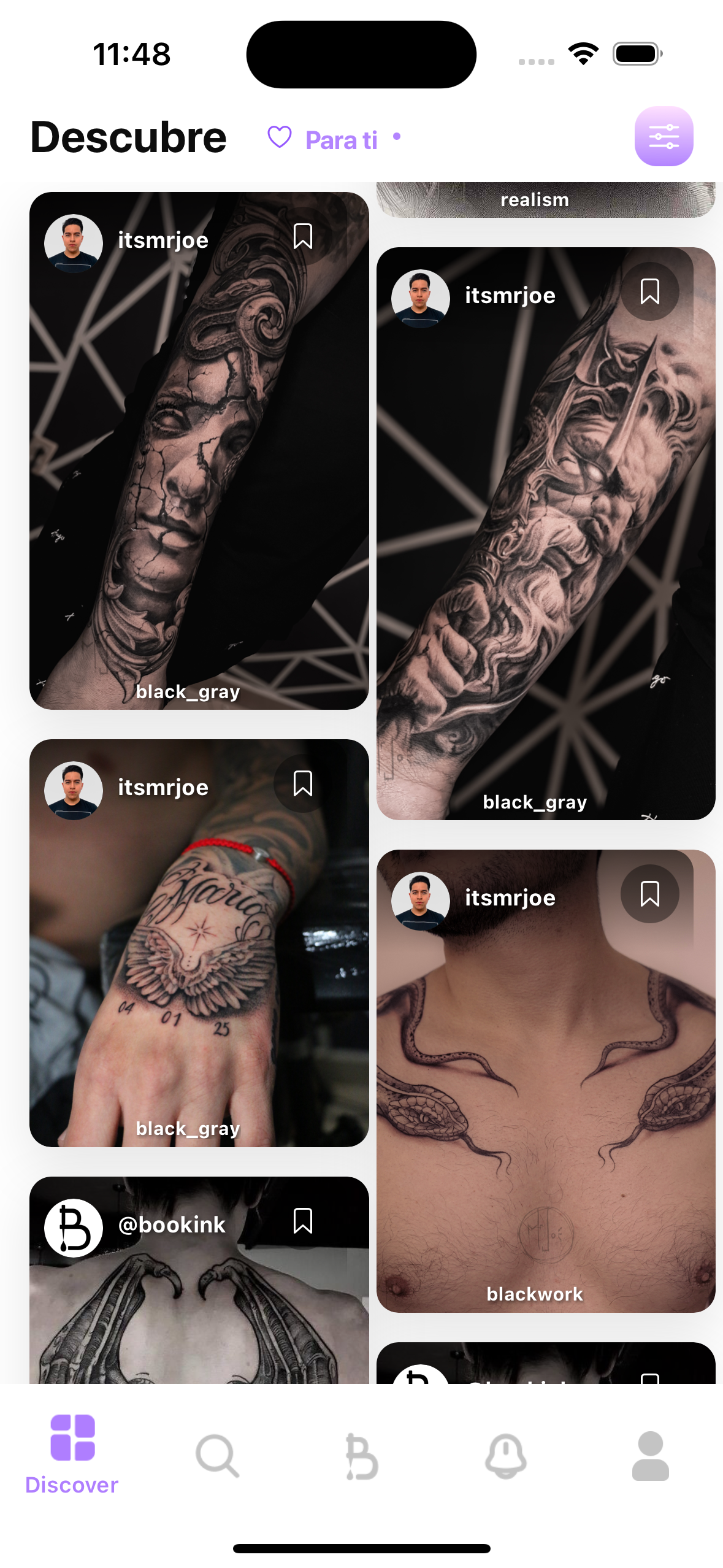Open the filter settings button
The height and width of the screenshot is (1568, 723).
tap(664, 136)
